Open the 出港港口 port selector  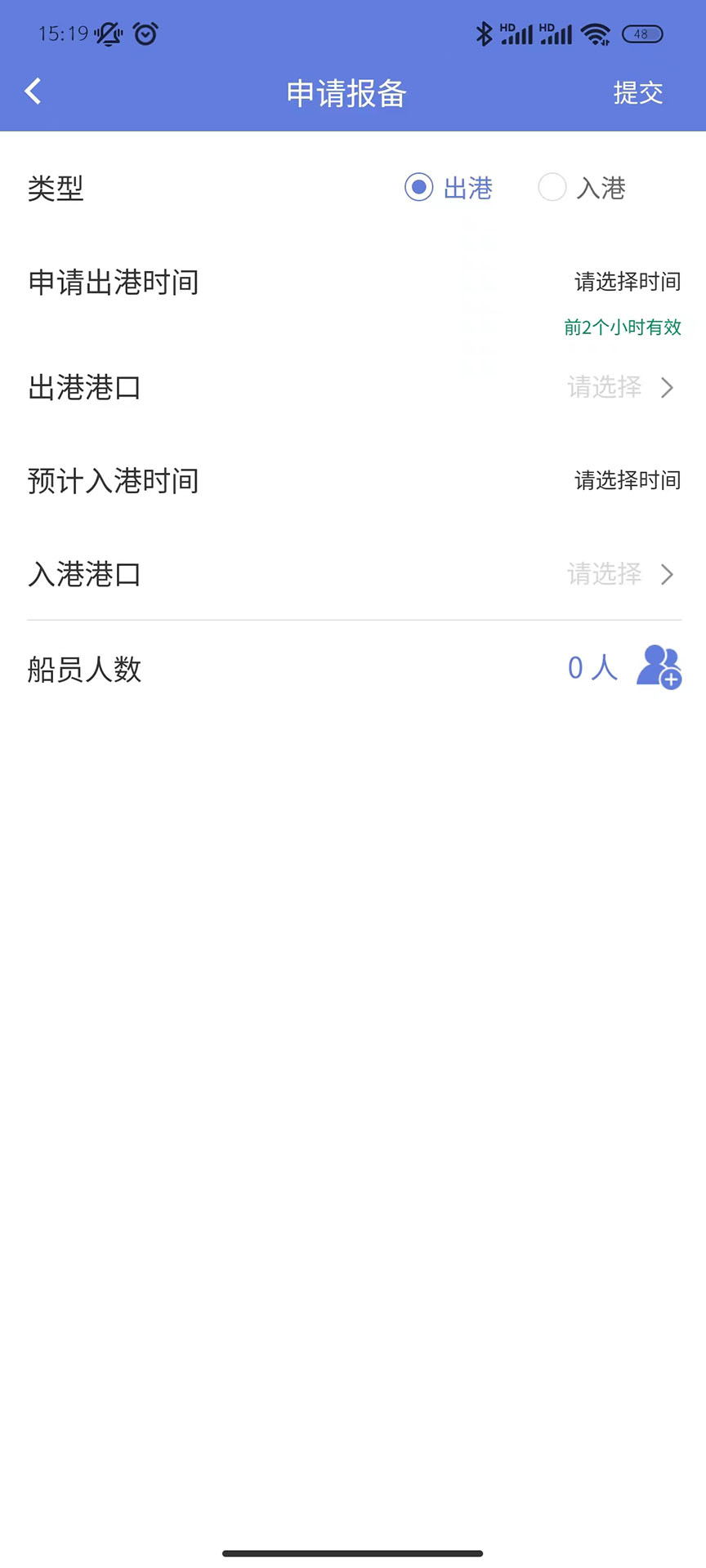click(619, 387)
